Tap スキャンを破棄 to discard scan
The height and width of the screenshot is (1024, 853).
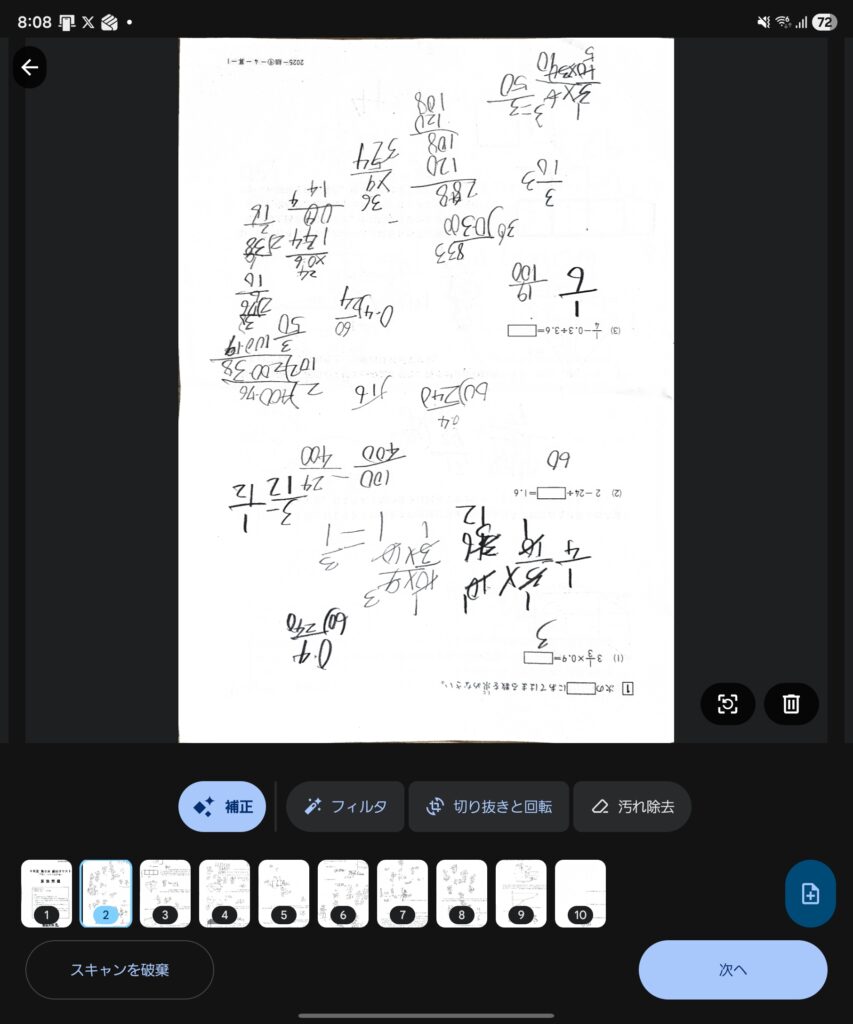click(119, 970)
